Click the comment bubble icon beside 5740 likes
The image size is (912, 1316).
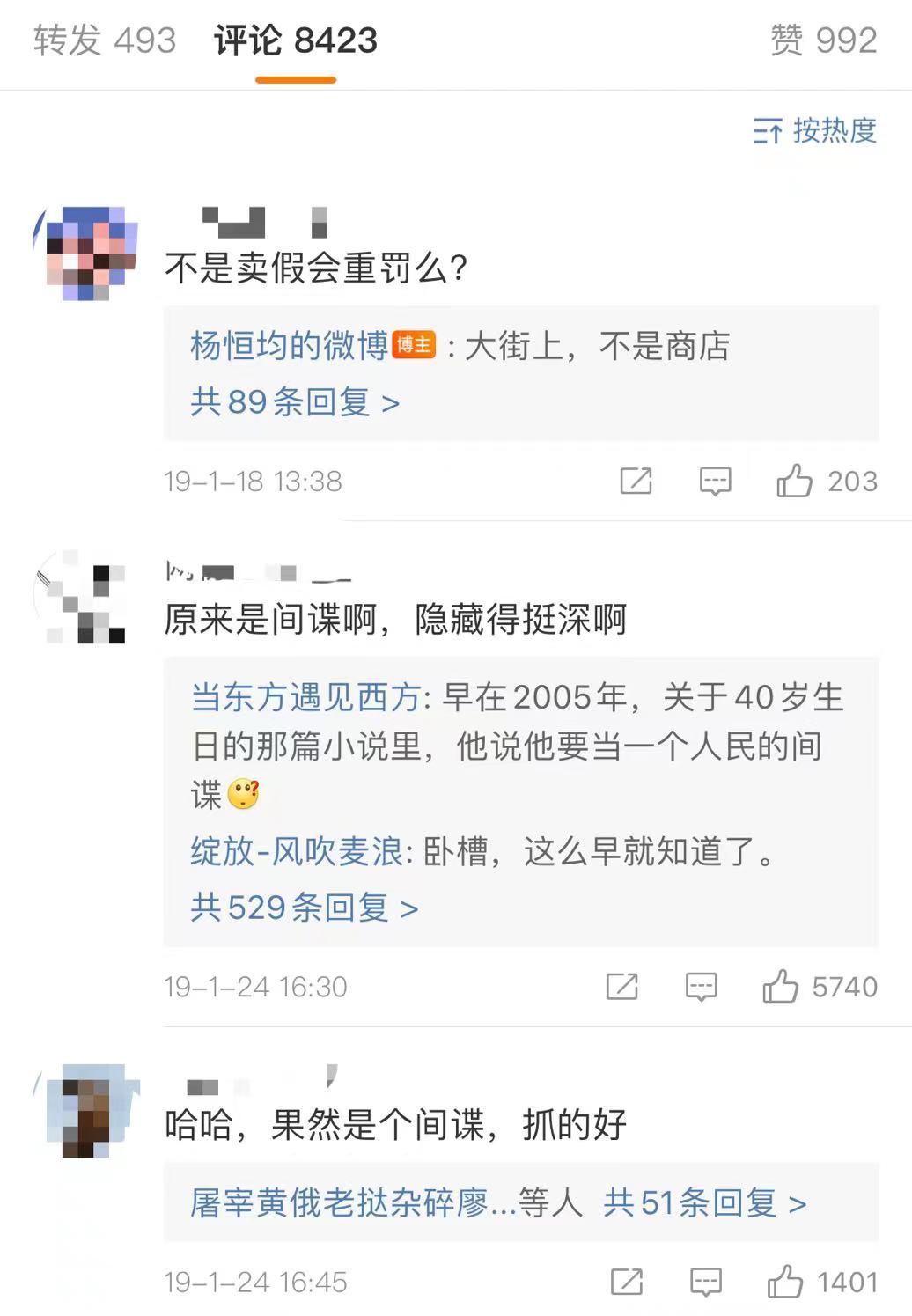pyautogui.click(x=702, y=986)
